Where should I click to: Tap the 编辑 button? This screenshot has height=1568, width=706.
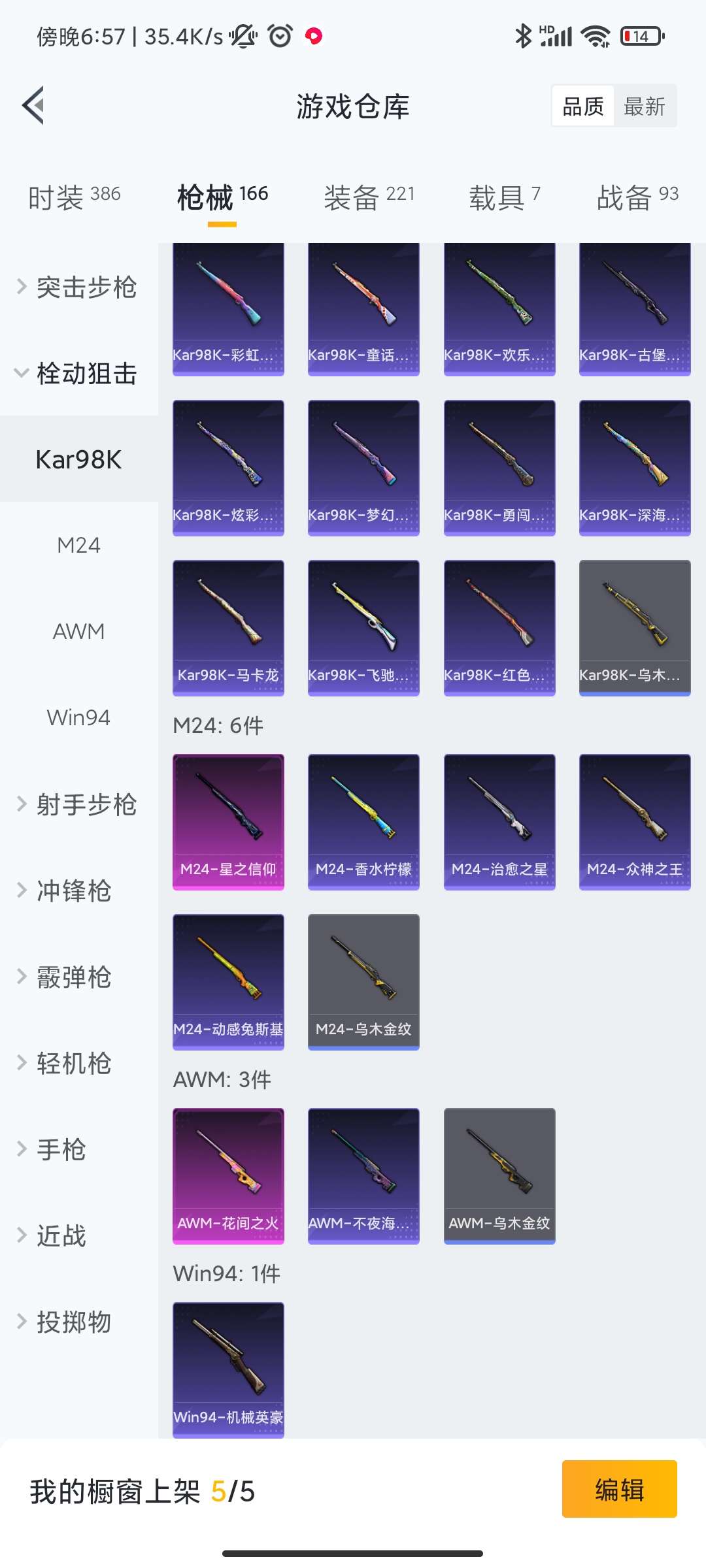pos(619,1489)
